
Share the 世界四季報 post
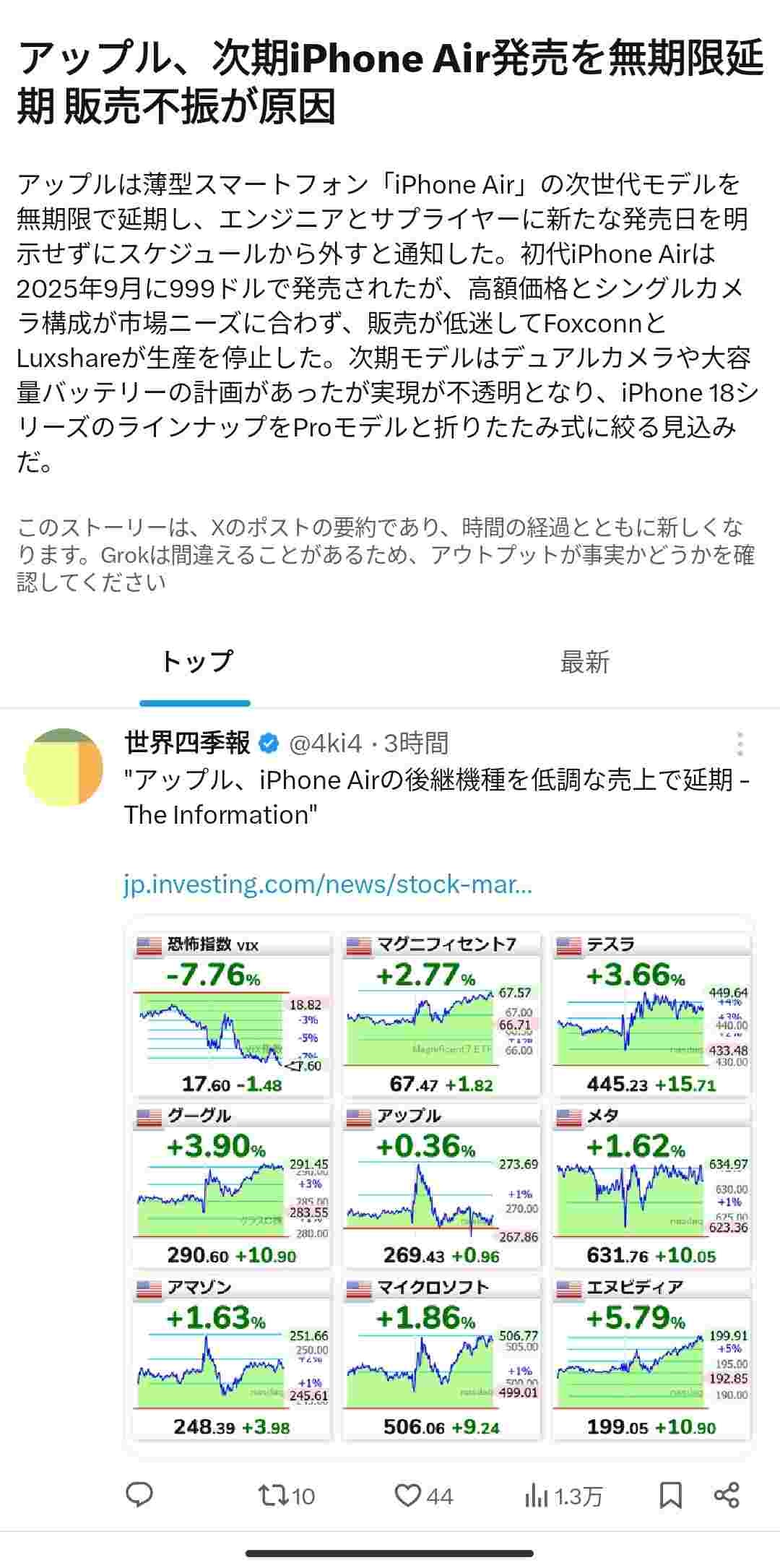pos(726,1494)
